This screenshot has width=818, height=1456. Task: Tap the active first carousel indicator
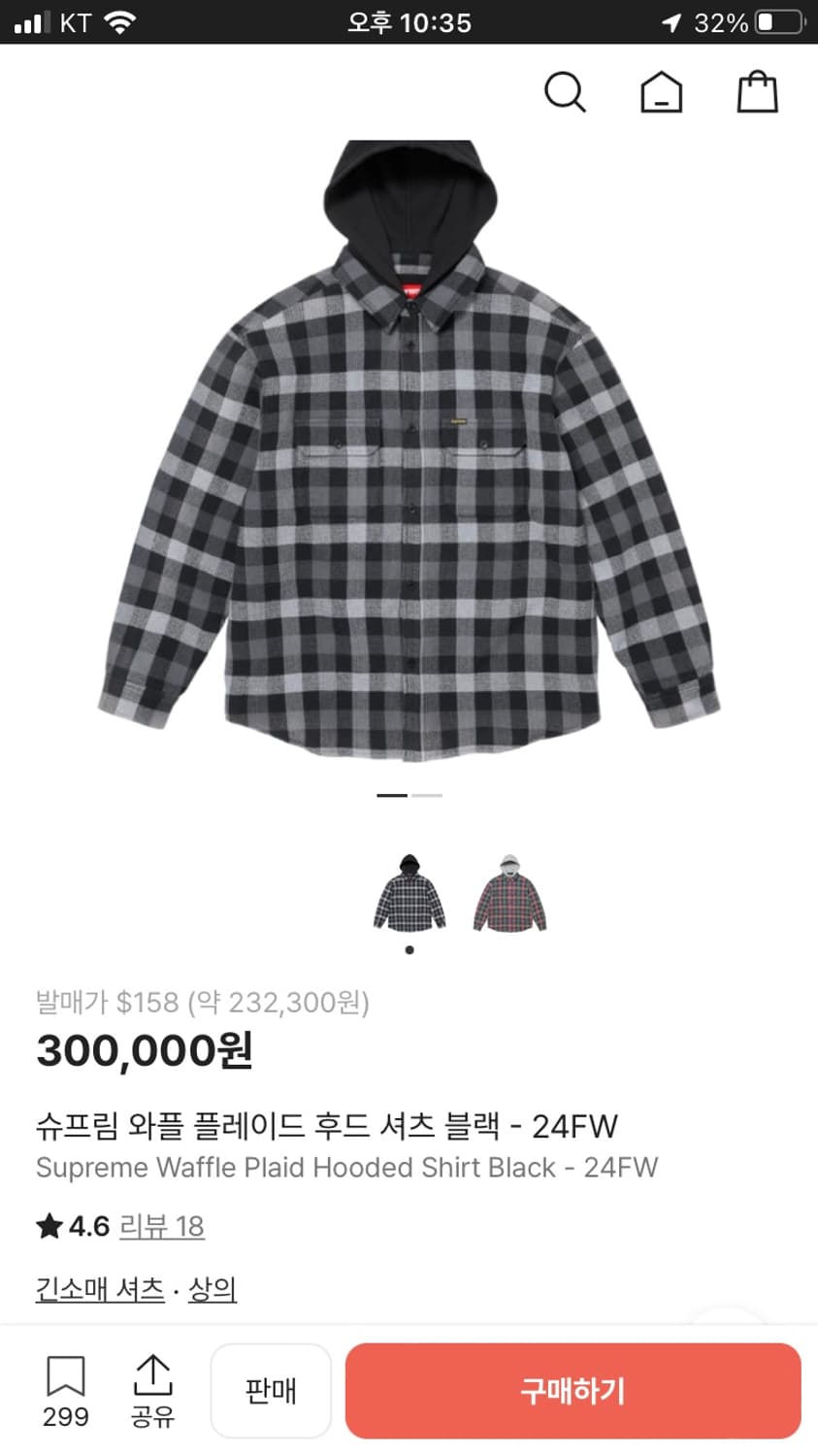391,794
